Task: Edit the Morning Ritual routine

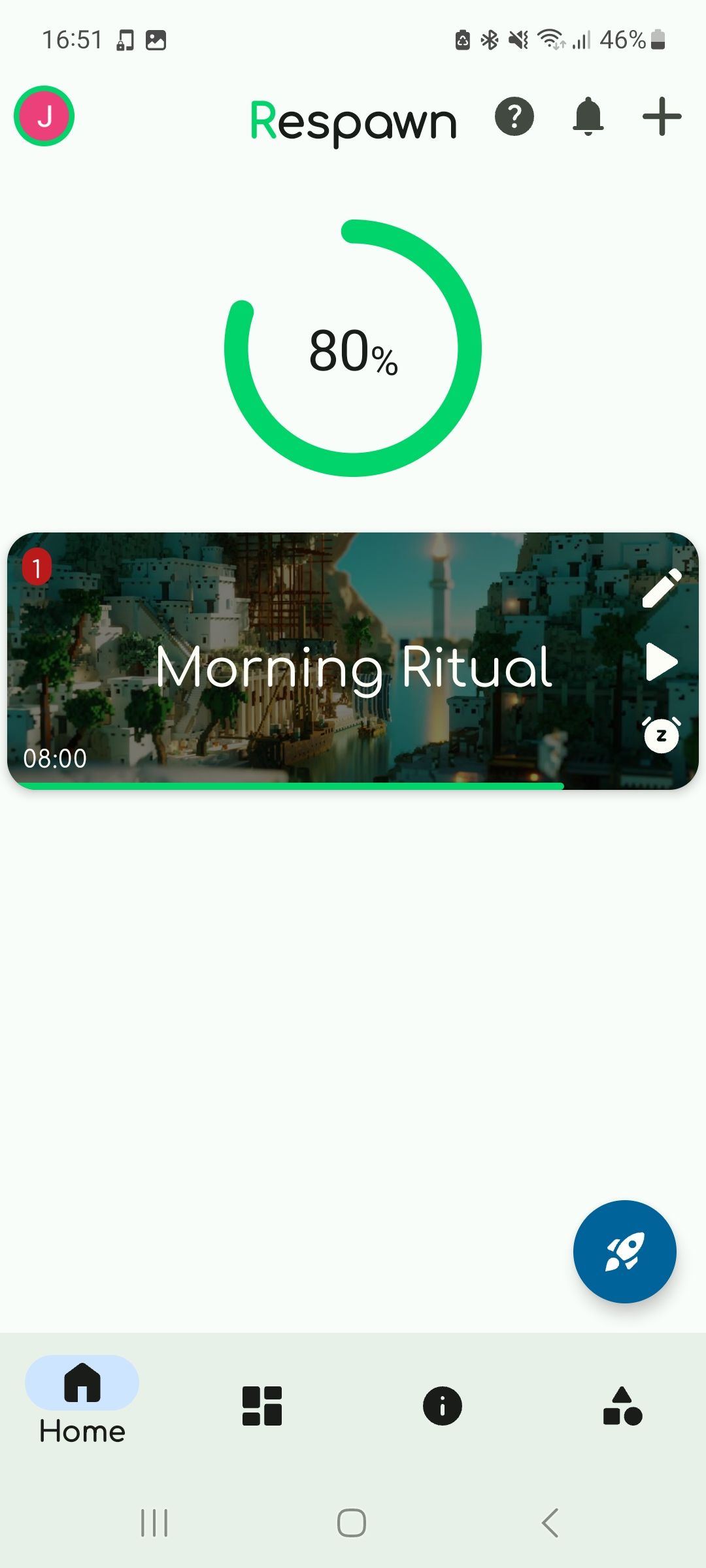Action: (x=662, y=588)
